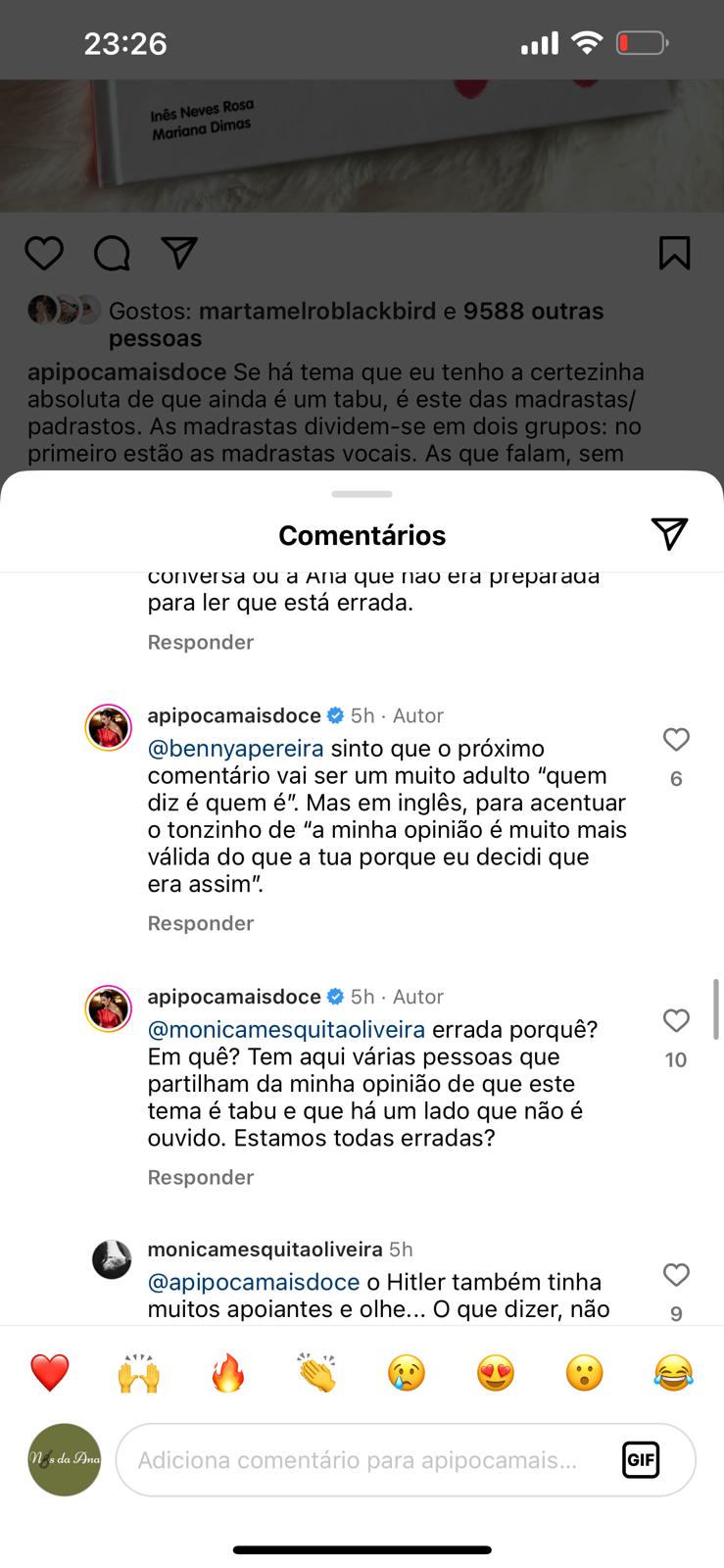Reply to the comment asking "errada porquê?"
This screenshot has width=724, height=1568.
201,1177
